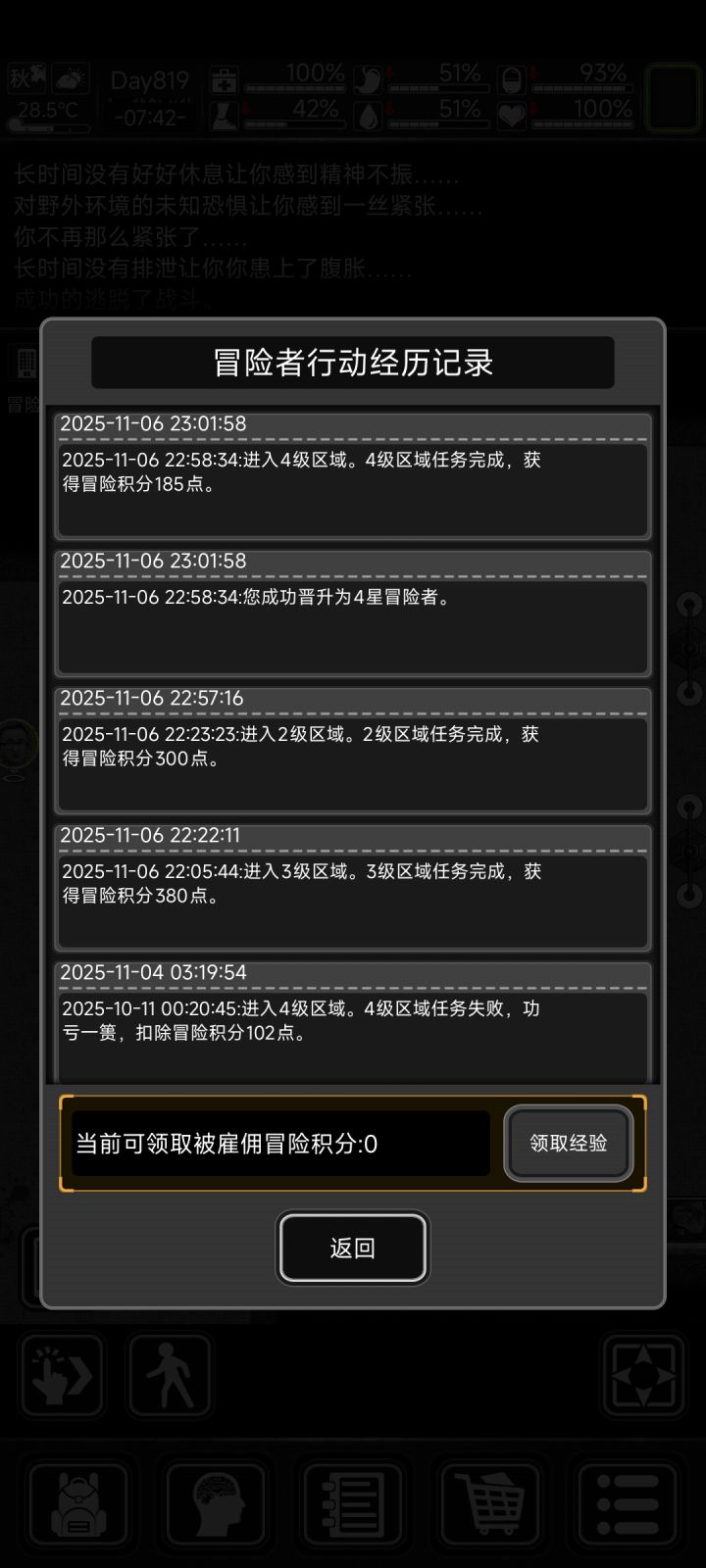Click the 当前可领取被雇佣冒险积分 field

(x=277, y=1143)
